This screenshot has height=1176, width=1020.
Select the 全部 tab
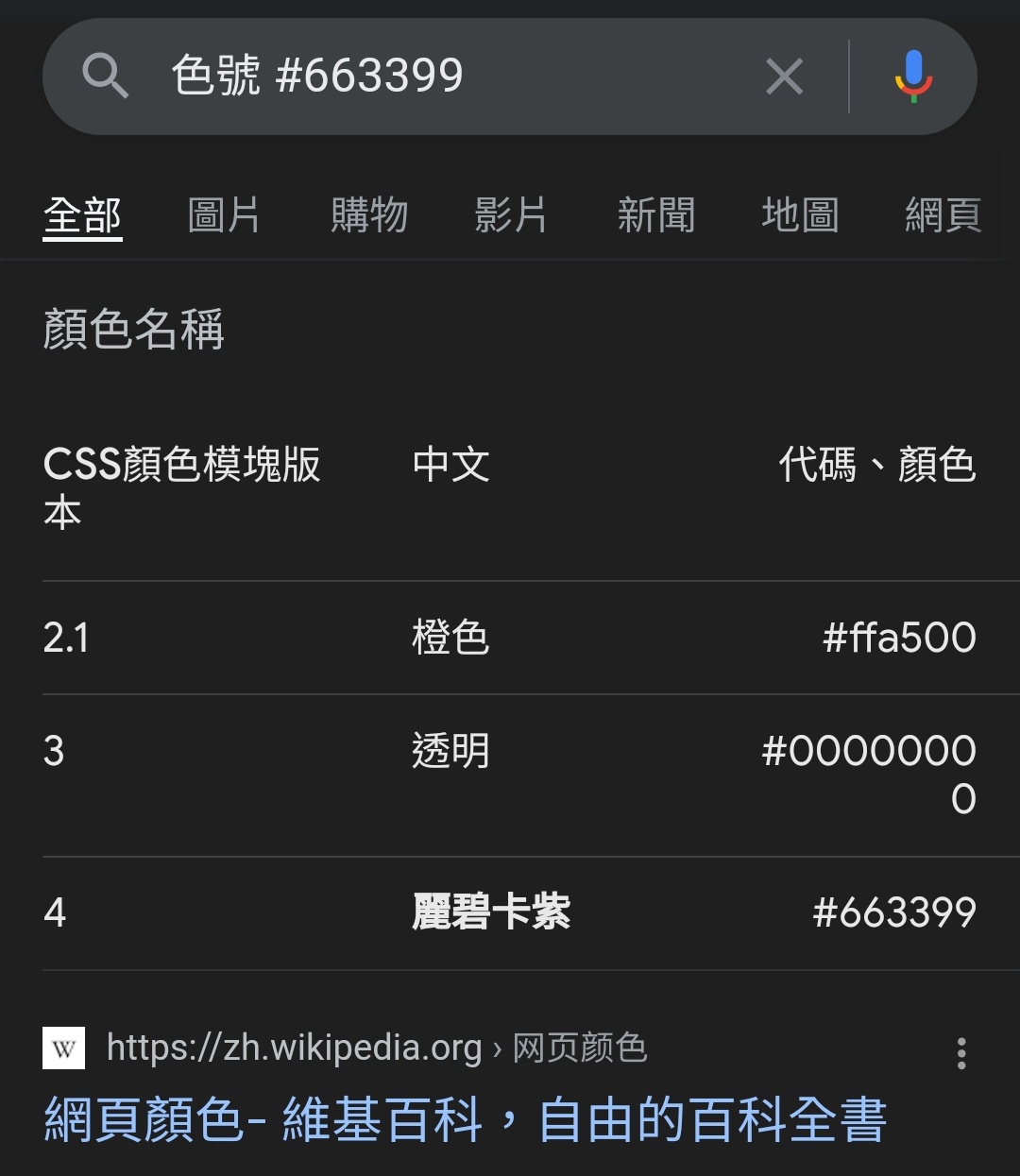pyautogui.click(x=82, y=215)
